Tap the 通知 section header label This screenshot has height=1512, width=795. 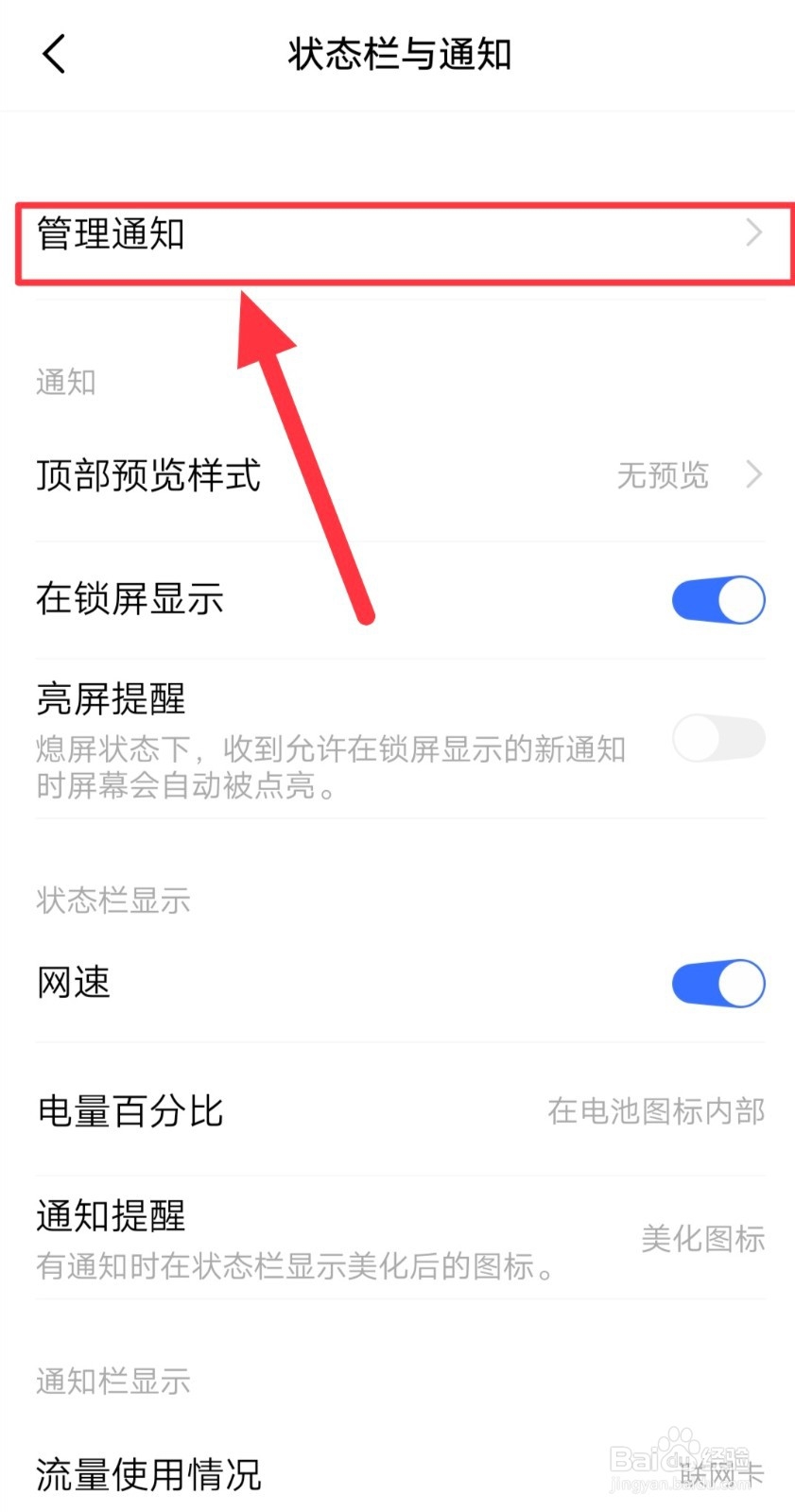(x=65, y=382)
